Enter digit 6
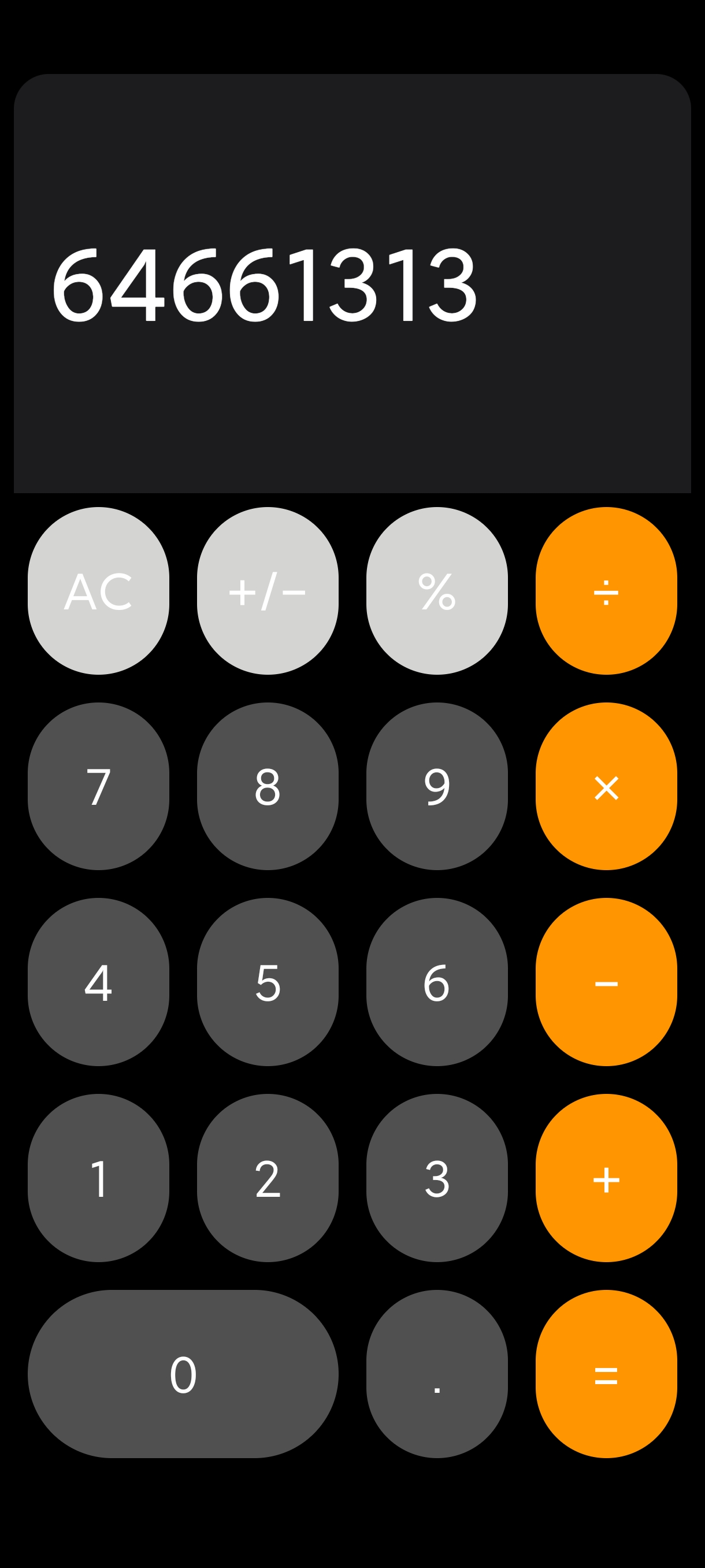This screenshot has width=705, height=1568. tap(437, 981)
